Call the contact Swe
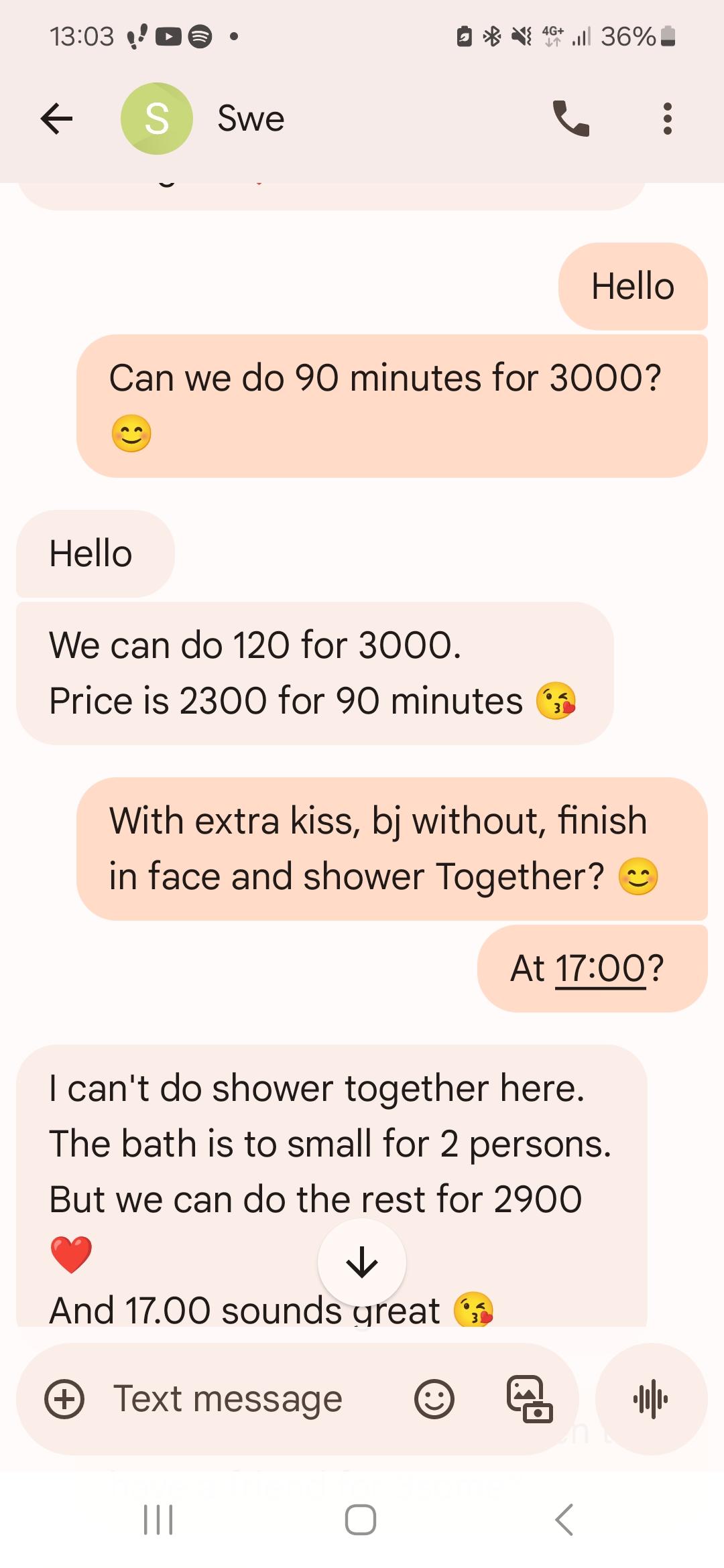This screenshot has height=1568, width=724. [570, 119]
